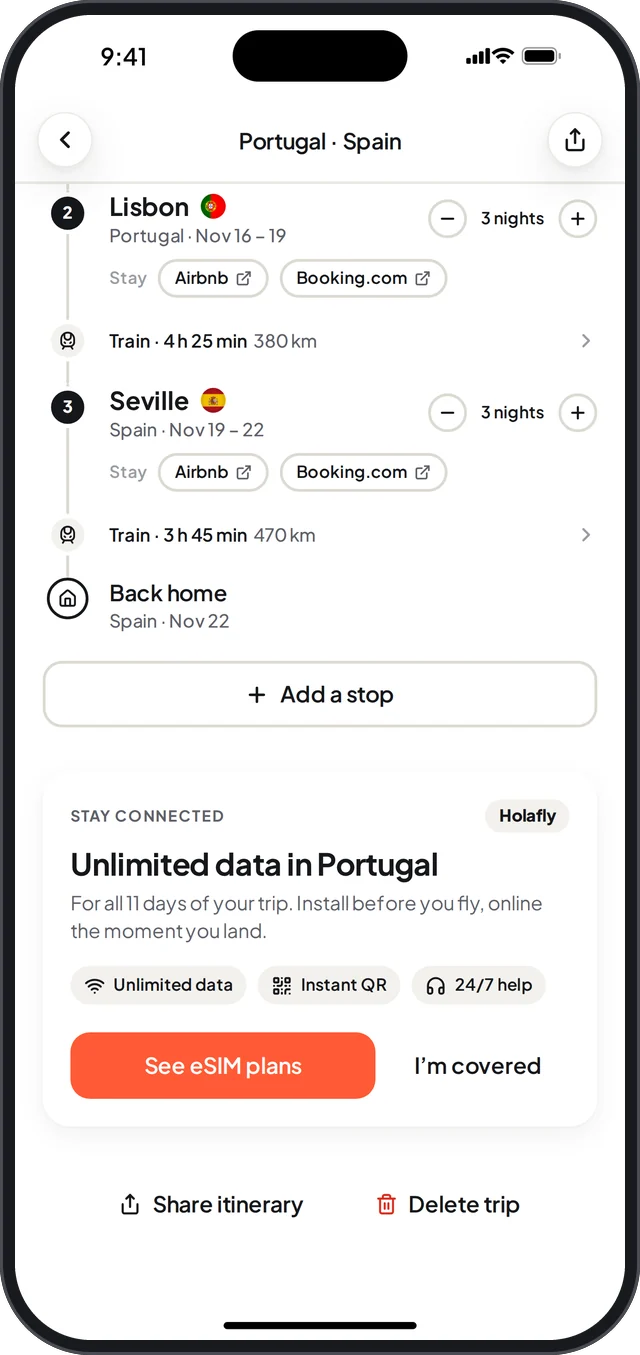Open the Airbnb link for the Seville stay
Viewport: 640px width, 1355px height.
(x=213, y=472)
